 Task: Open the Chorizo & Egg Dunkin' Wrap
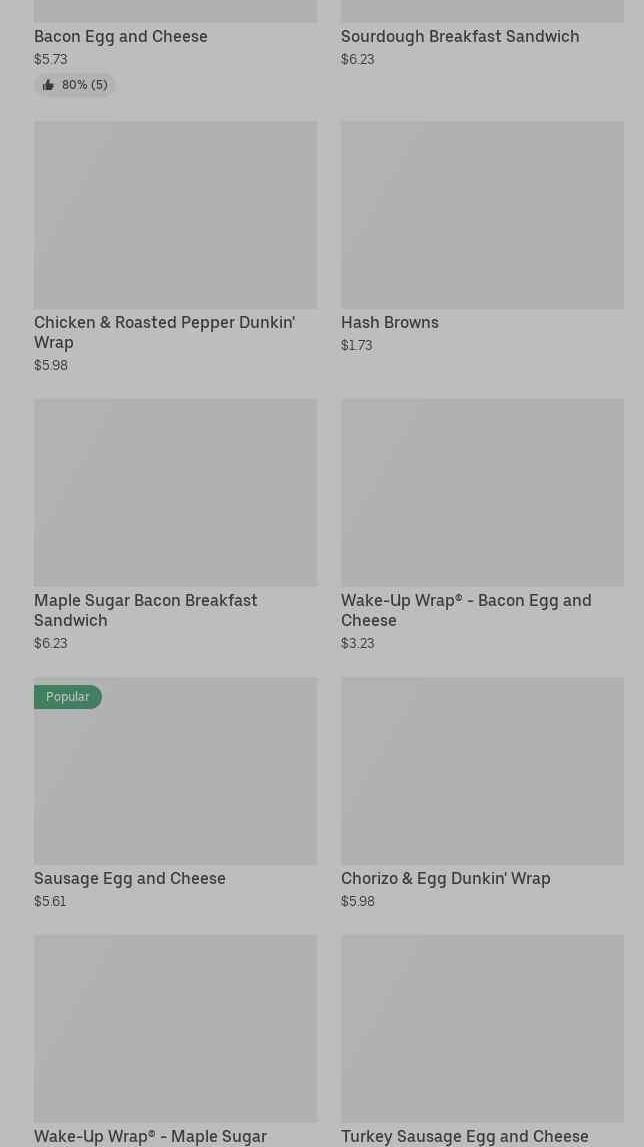coord(482,793)
